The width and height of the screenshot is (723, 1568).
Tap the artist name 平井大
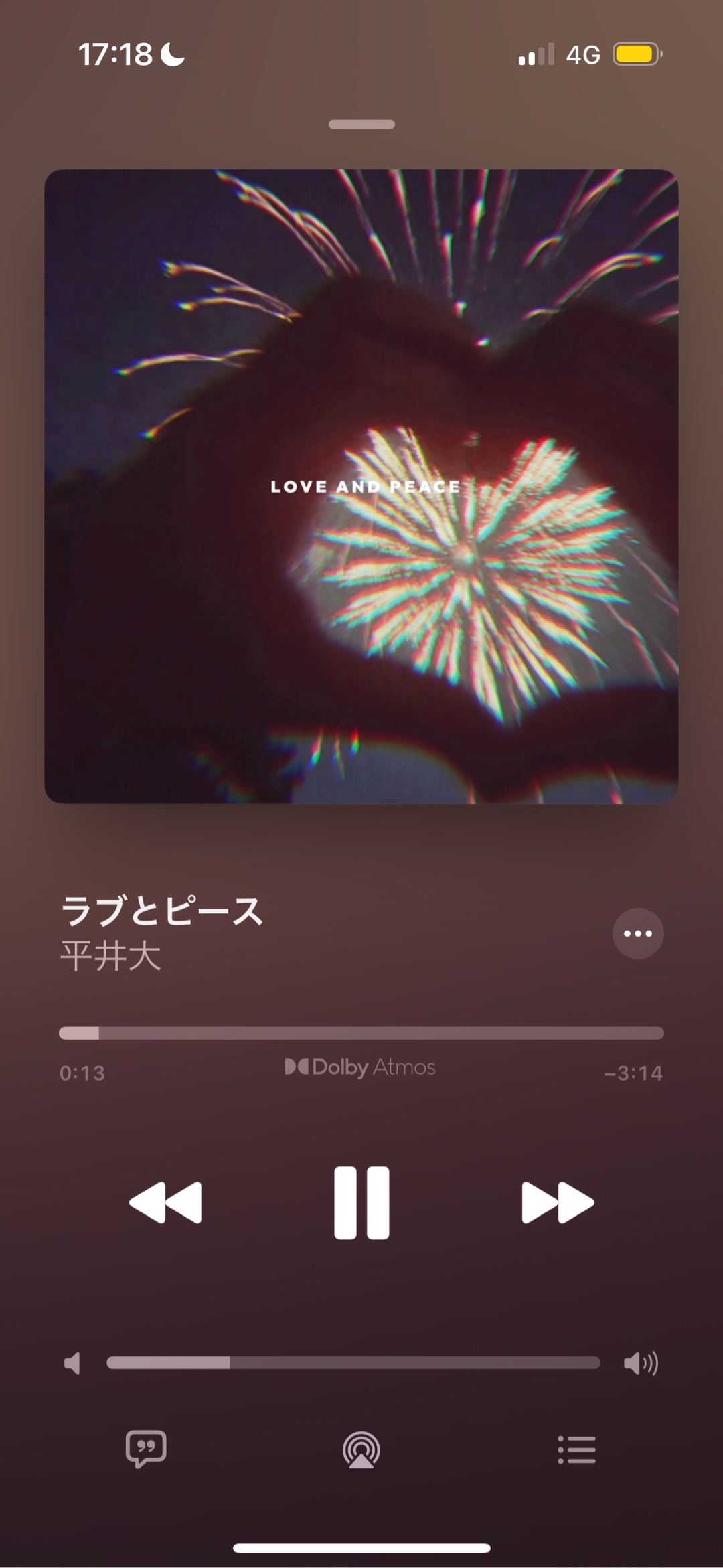click(111, 956)
